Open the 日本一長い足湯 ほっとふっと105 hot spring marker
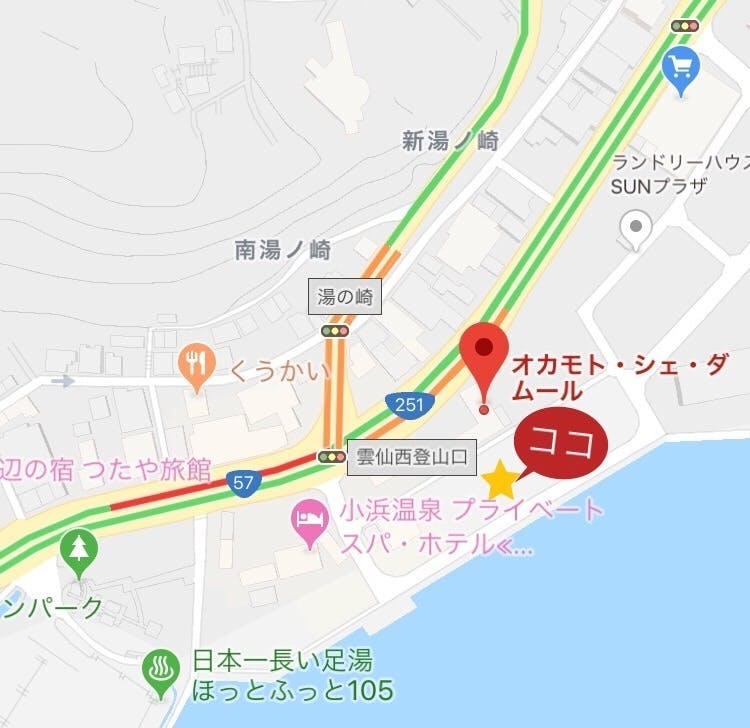This screenshot has height=728, width=750. (161, 674)
